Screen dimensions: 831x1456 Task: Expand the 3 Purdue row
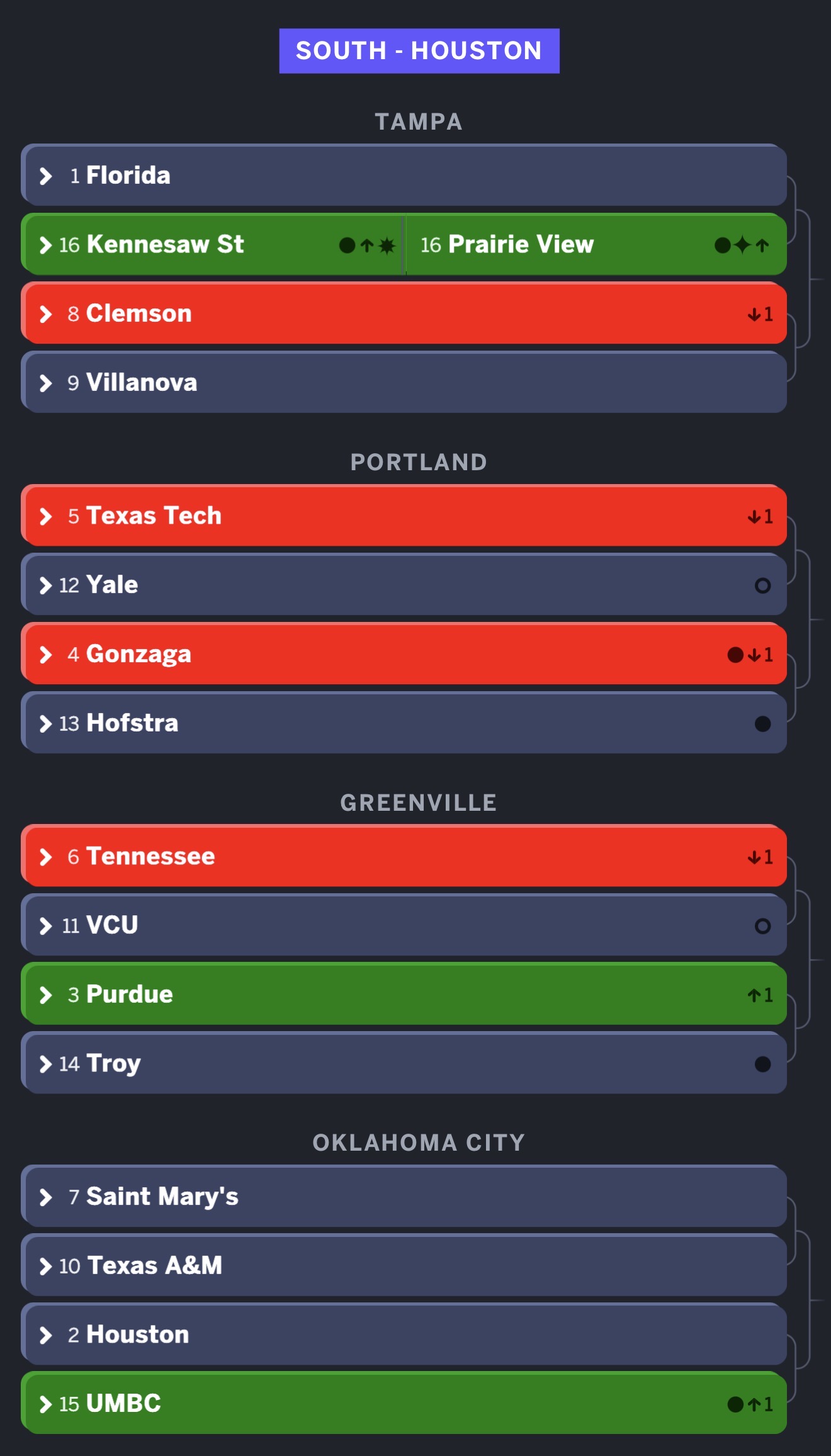point(45,995)
